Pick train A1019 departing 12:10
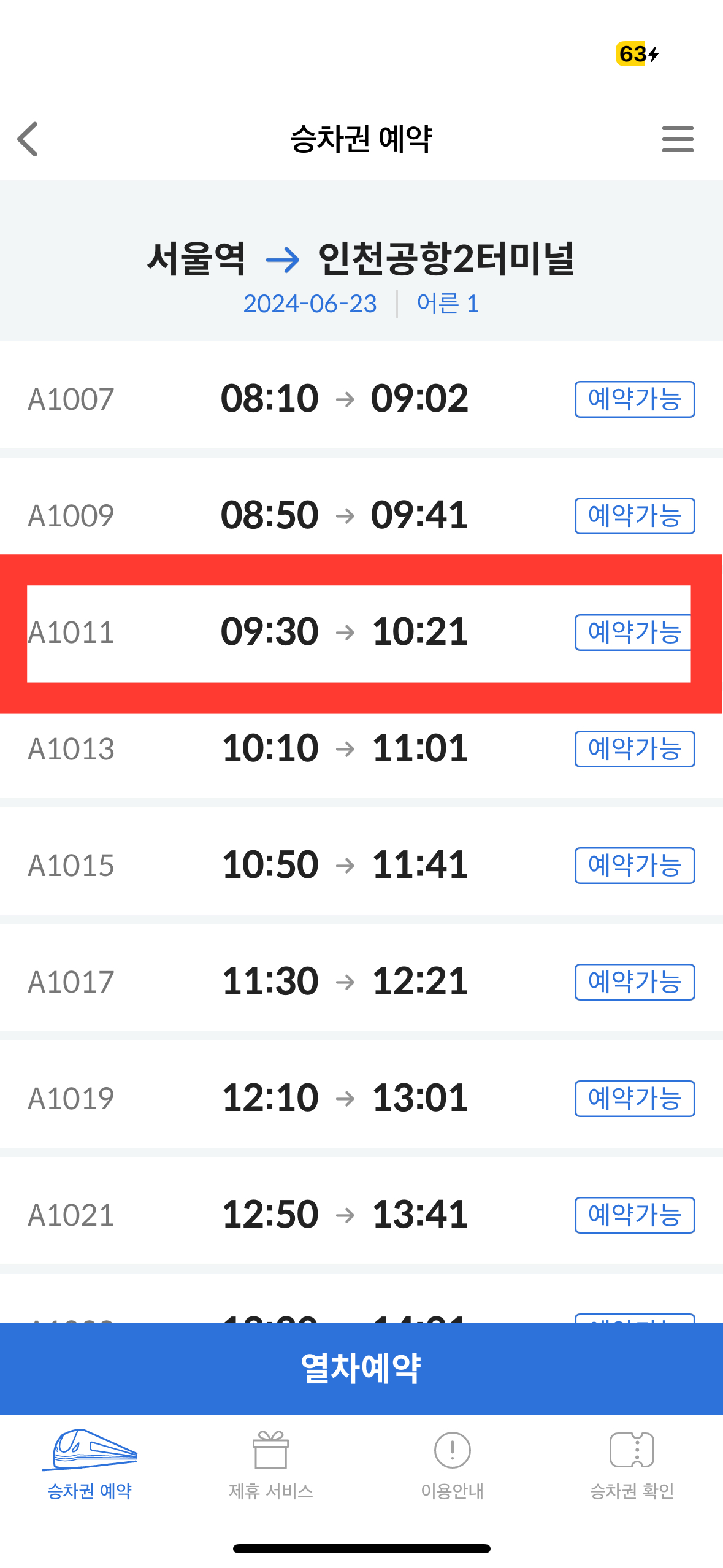The height and width of the screenshot is (1568, 723). pos(361,1098)
